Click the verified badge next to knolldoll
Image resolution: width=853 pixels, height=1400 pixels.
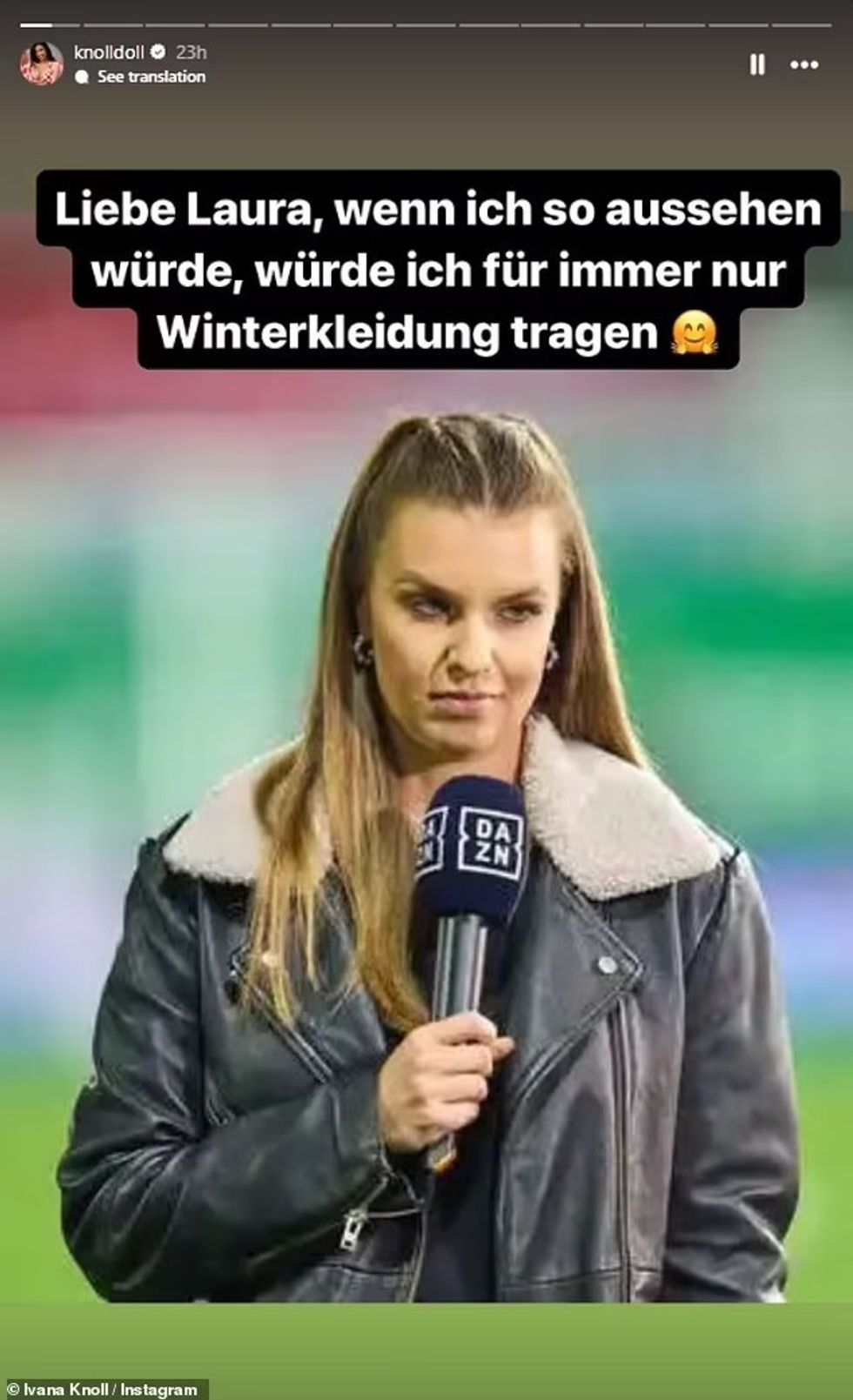(160, 50)
